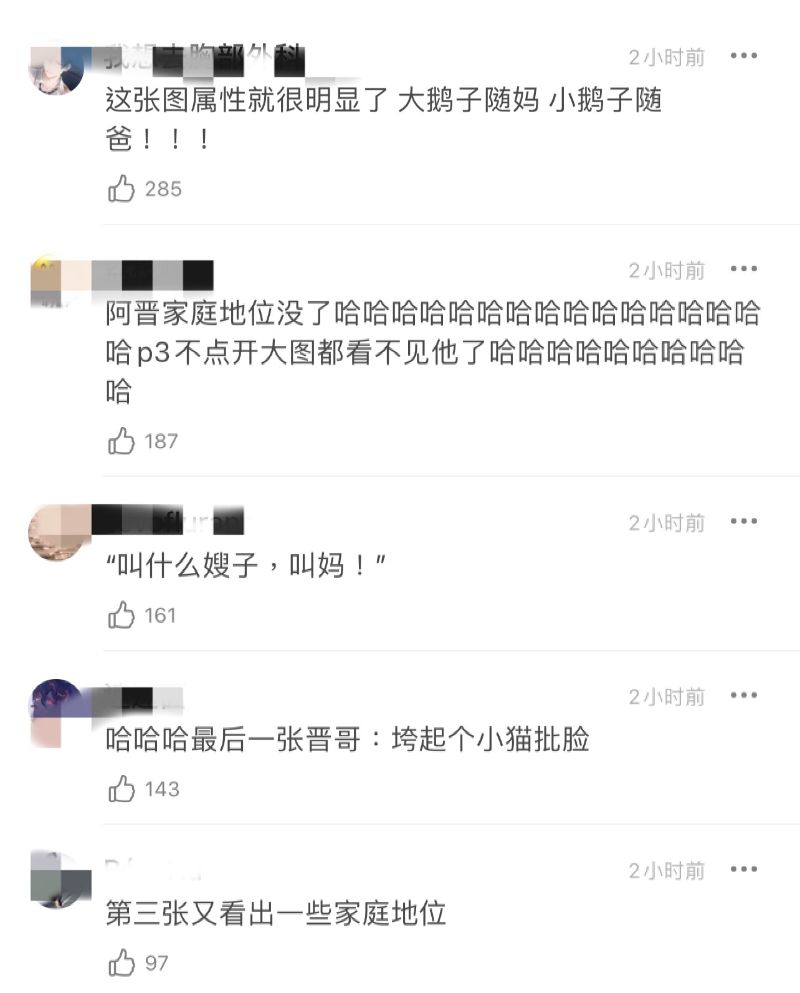This screenshot has height=993, width=800.
Task: View the avatar of the 大鹅子随妈 commenter
Action: coord(59,68)
